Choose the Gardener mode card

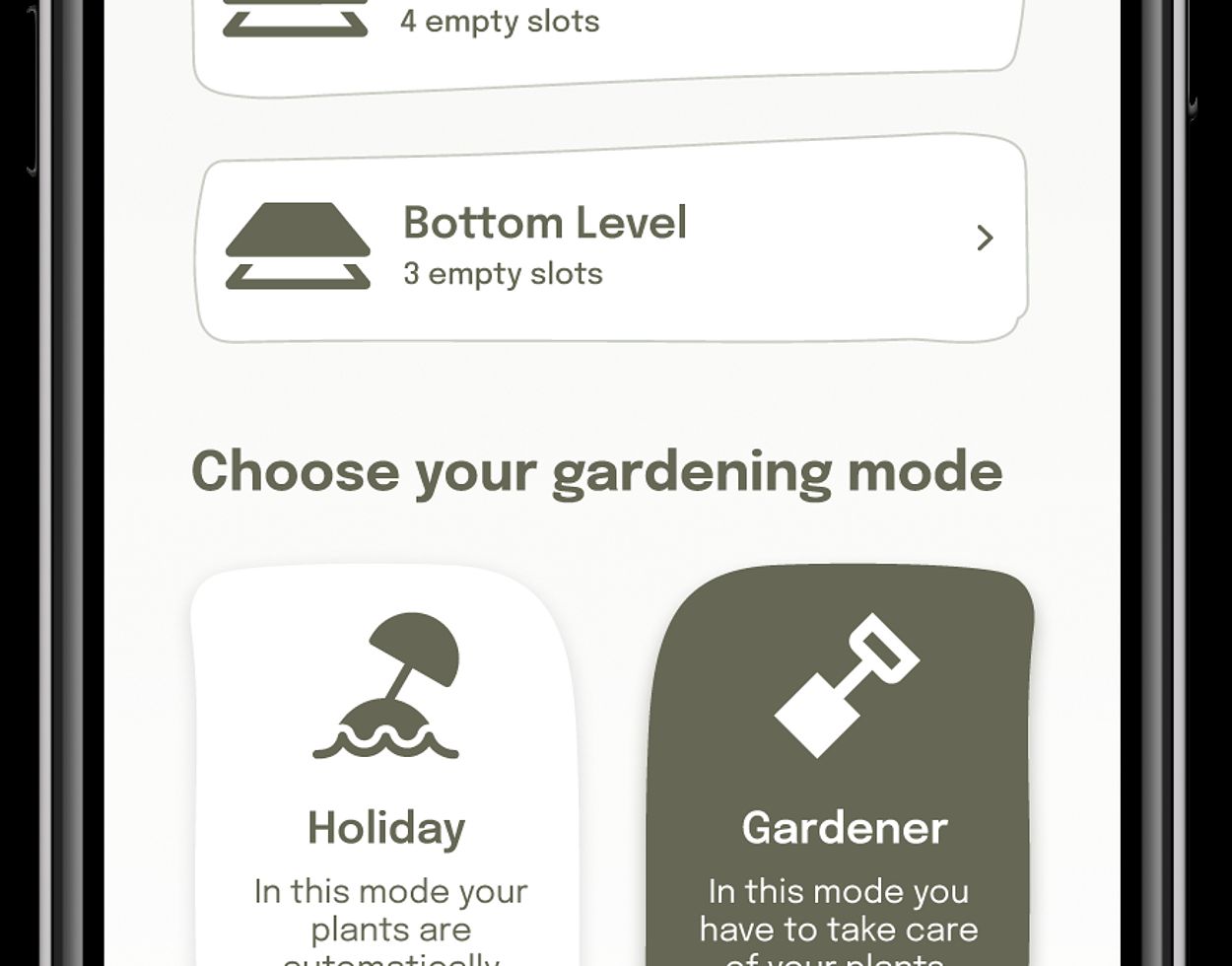coord(843,769)
